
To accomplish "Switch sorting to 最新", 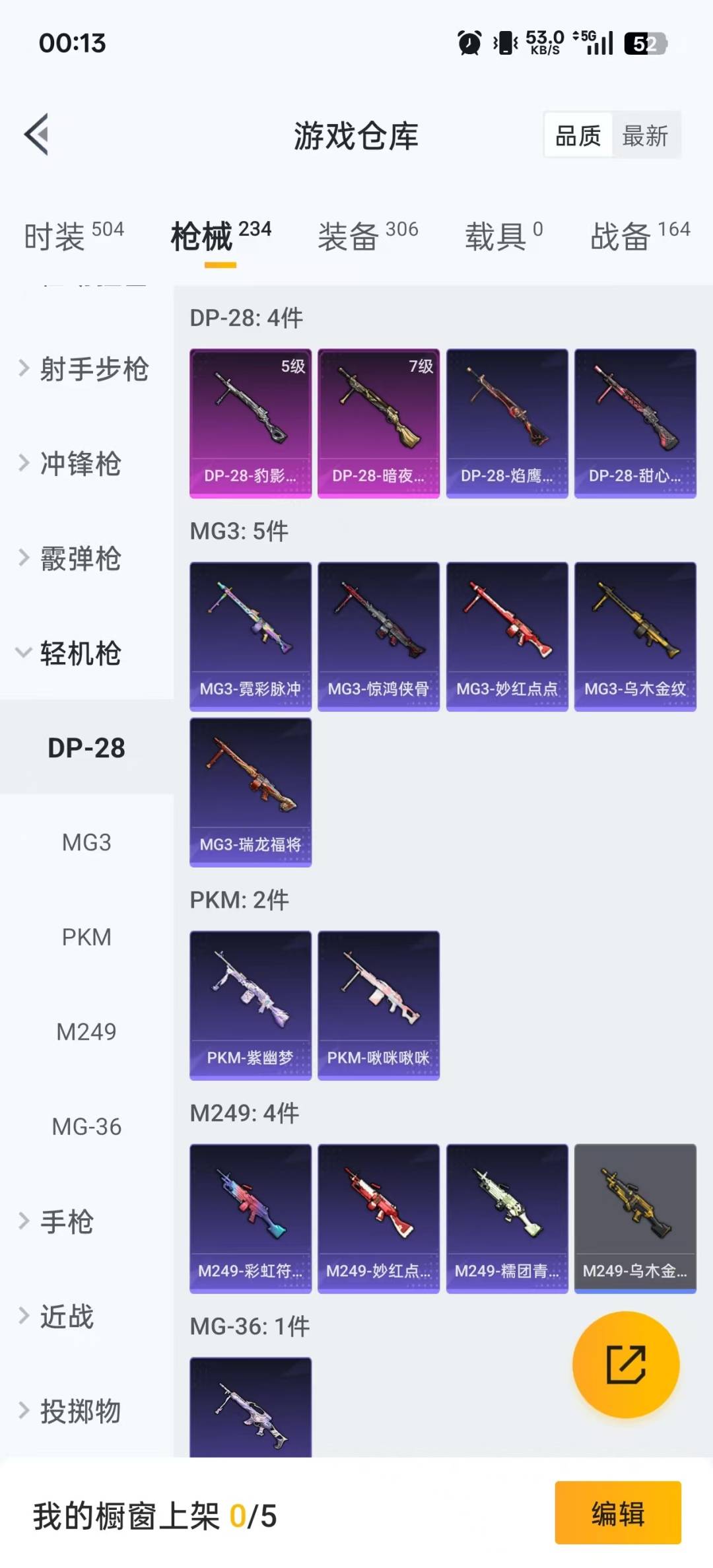I will tap(645, 135).
